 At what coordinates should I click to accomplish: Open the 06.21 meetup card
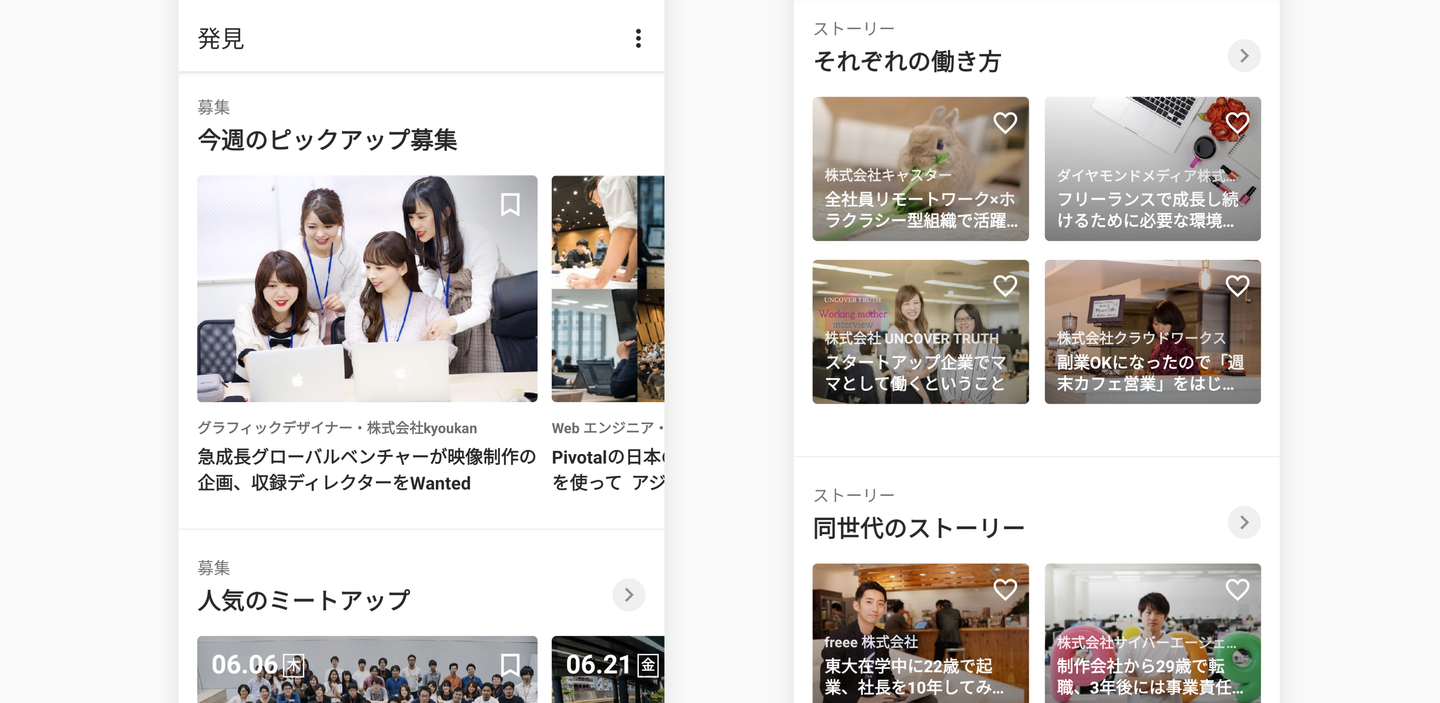click(x=608, y=668)
